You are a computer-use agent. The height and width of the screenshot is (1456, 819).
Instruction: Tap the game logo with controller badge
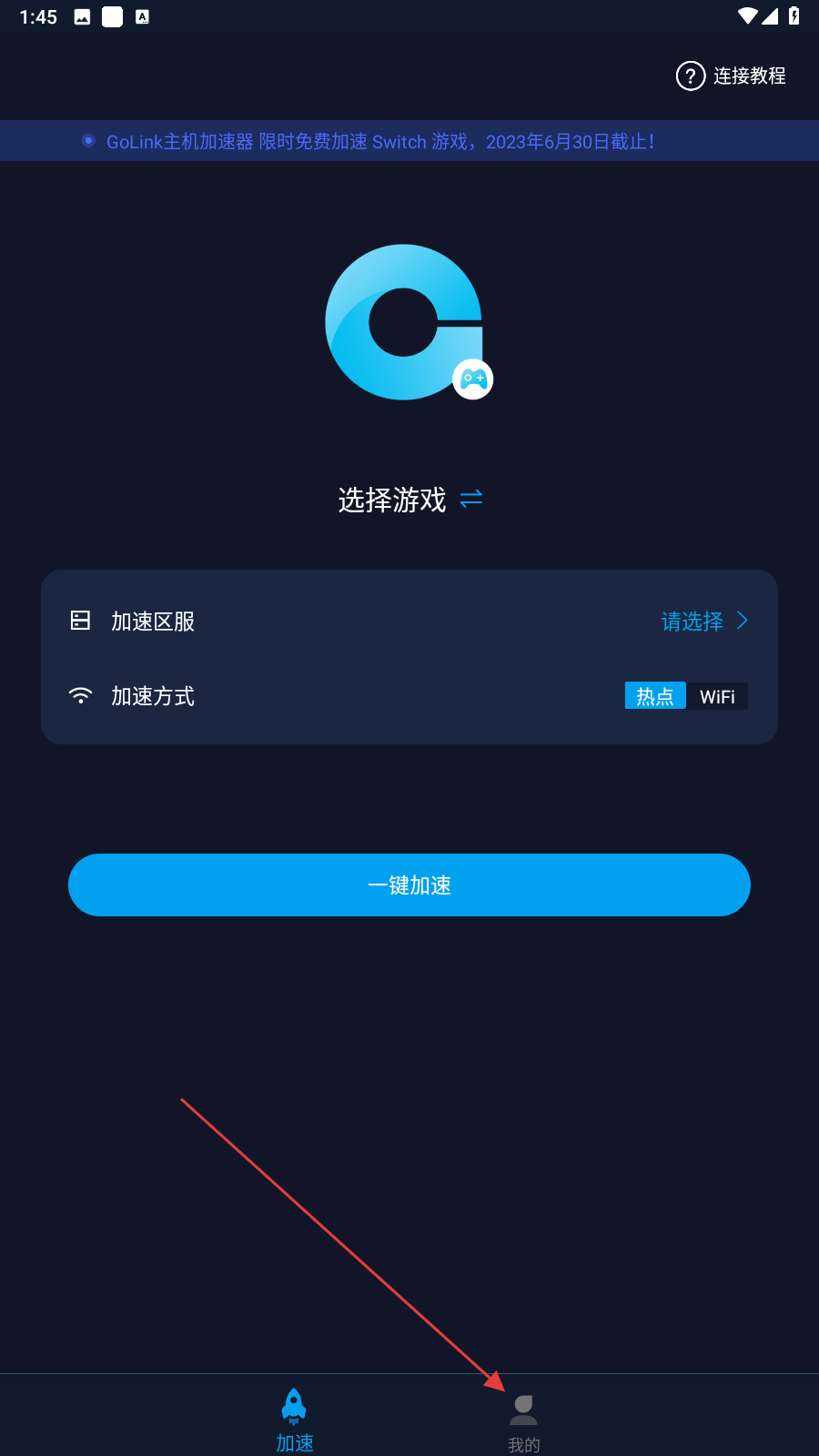point(406,322)
